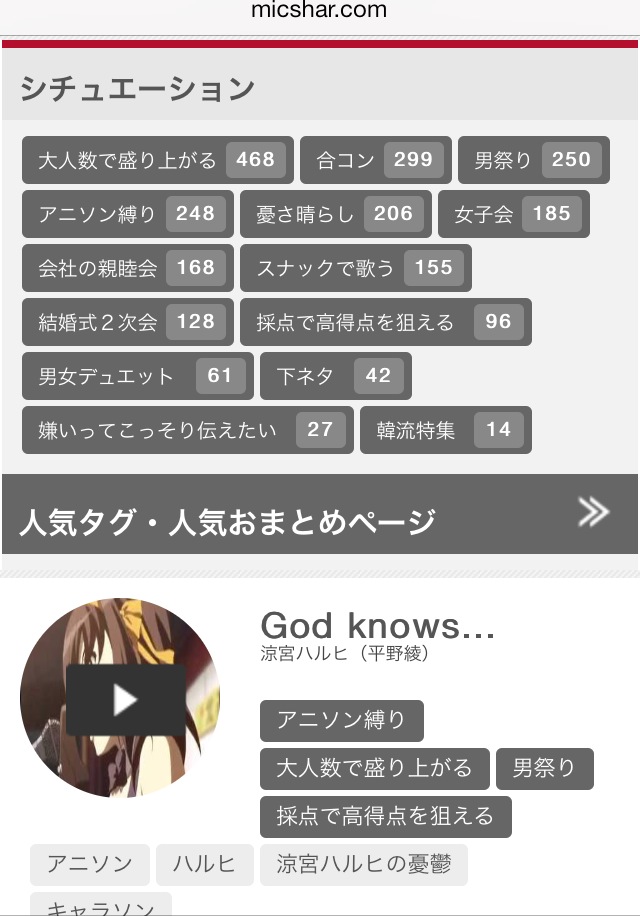Viewport: 640px width, 916px height.
Task: Tap the アニソン縛り 248 situation chip
Action: click(x=127, y=214)
